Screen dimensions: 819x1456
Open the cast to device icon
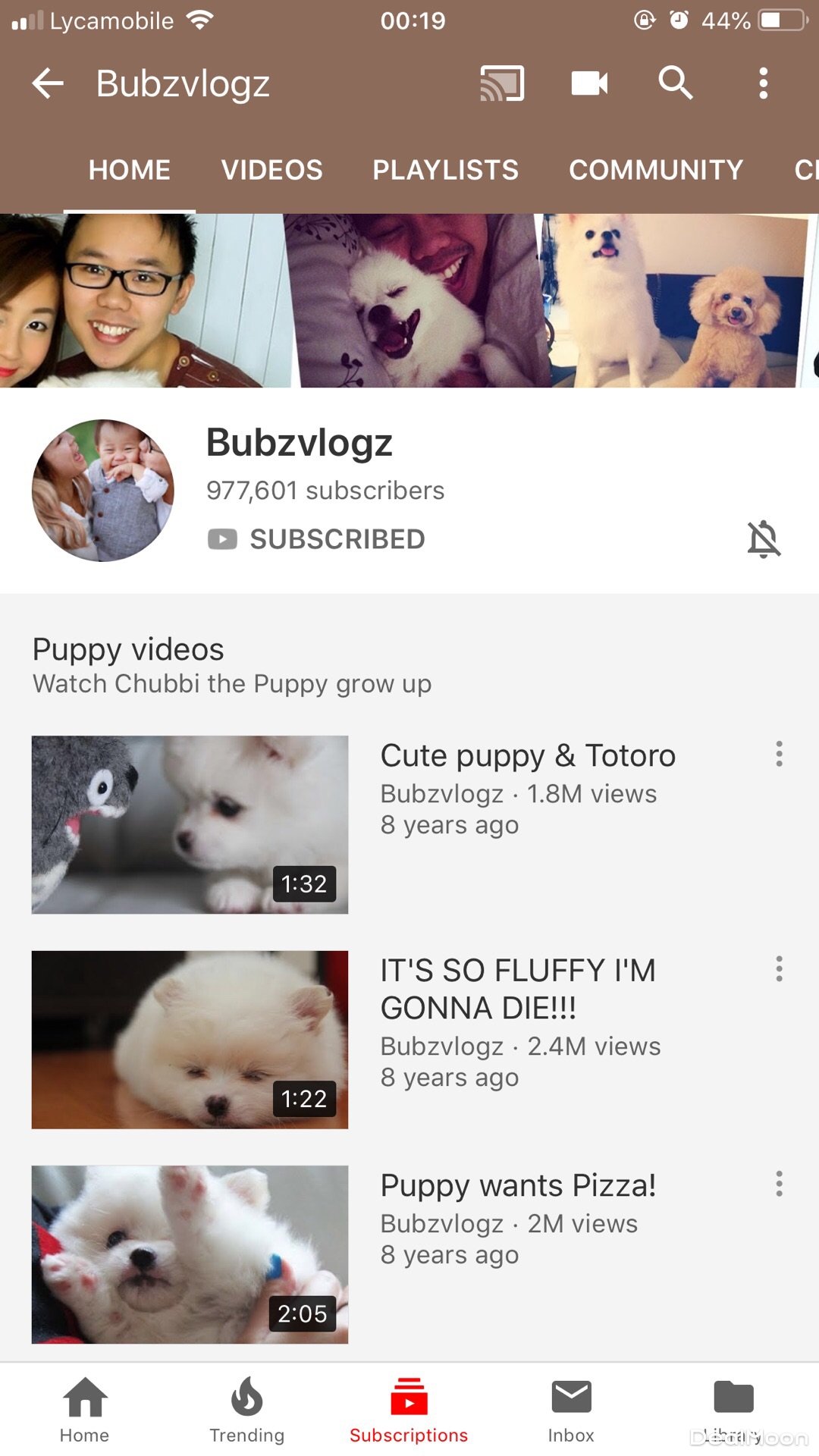click(x=502, y=83)
